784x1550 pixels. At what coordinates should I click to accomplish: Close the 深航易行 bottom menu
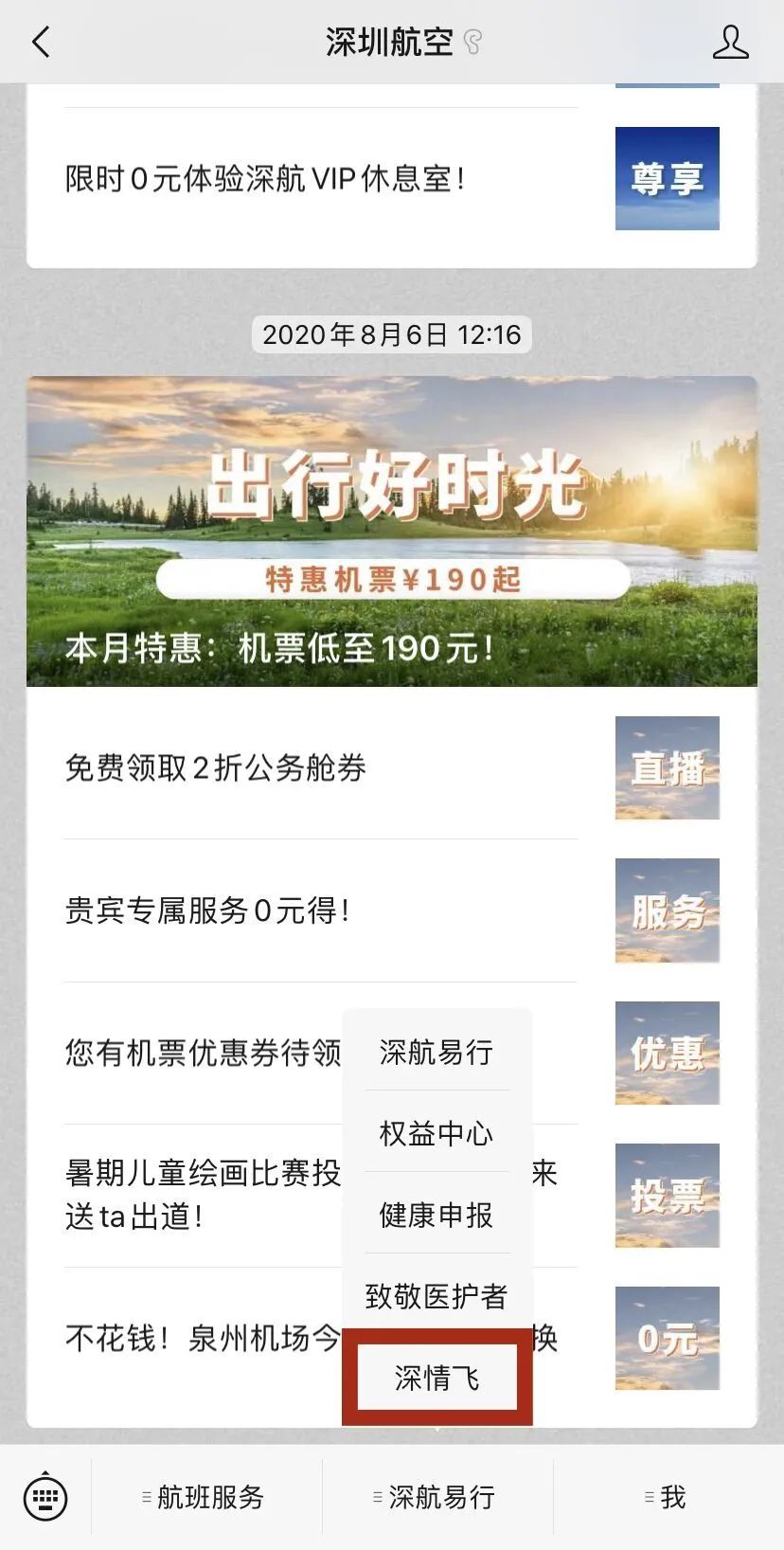point(438,1497)
